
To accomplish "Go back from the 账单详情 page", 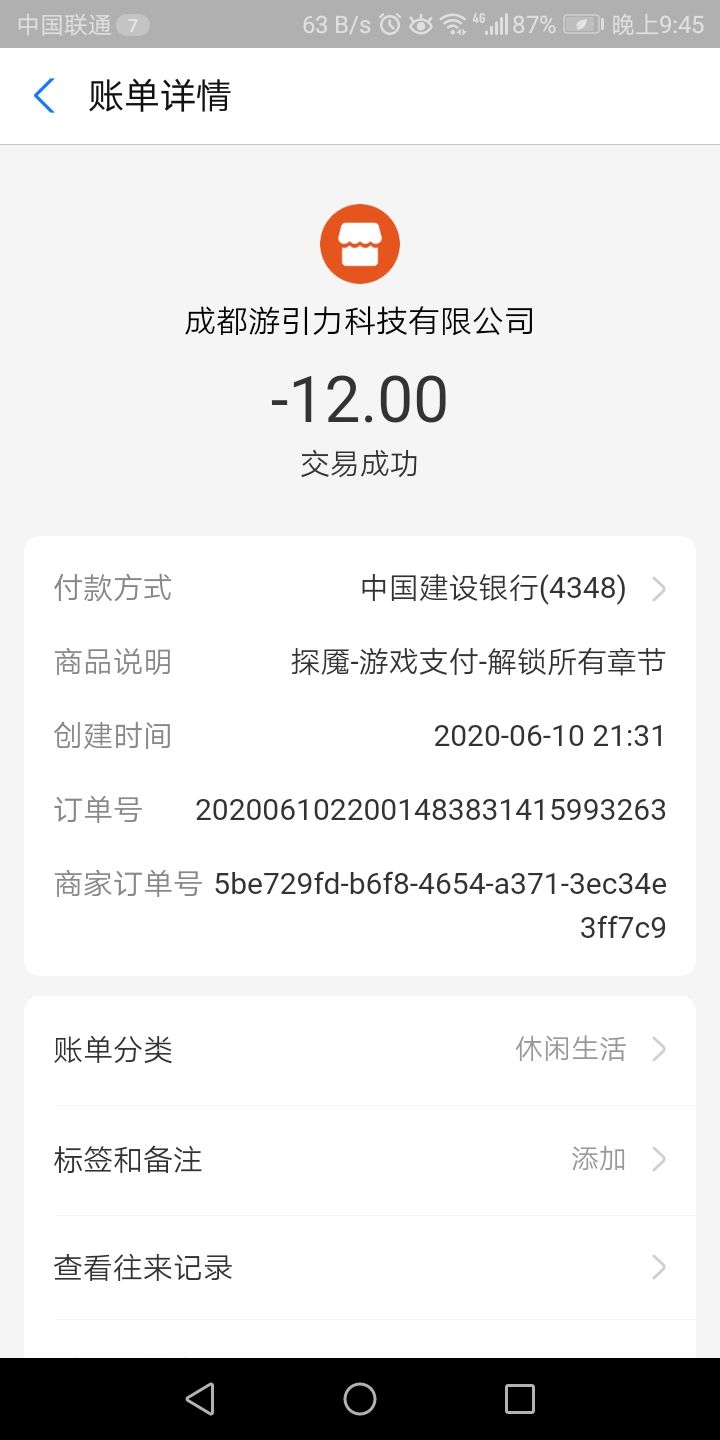I will 44,96.
